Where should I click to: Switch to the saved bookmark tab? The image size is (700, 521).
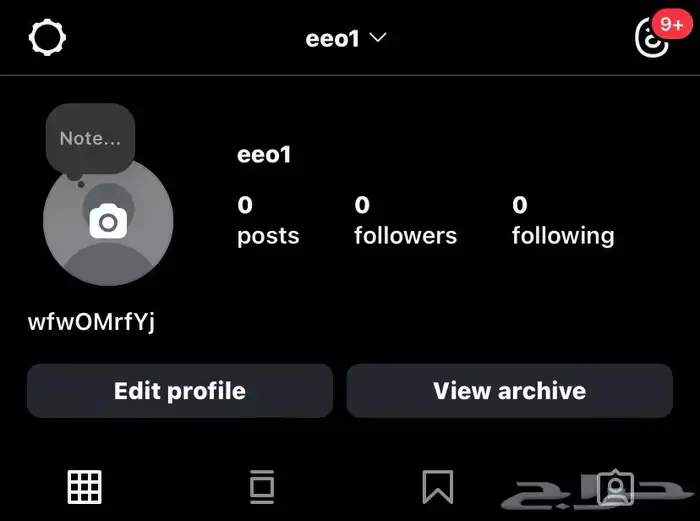(x=438, y=487)
